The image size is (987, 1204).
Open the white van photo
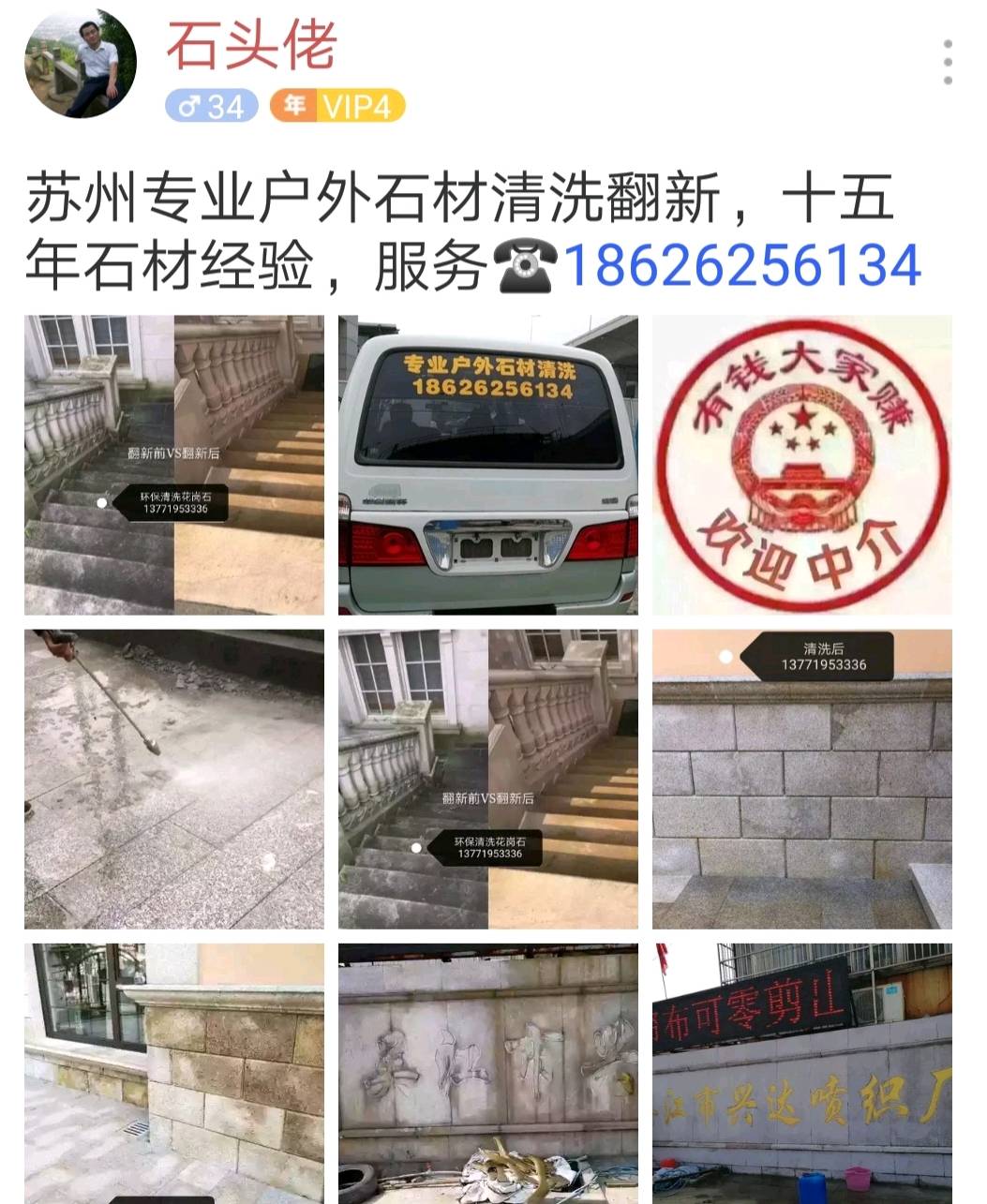[488, 465]
